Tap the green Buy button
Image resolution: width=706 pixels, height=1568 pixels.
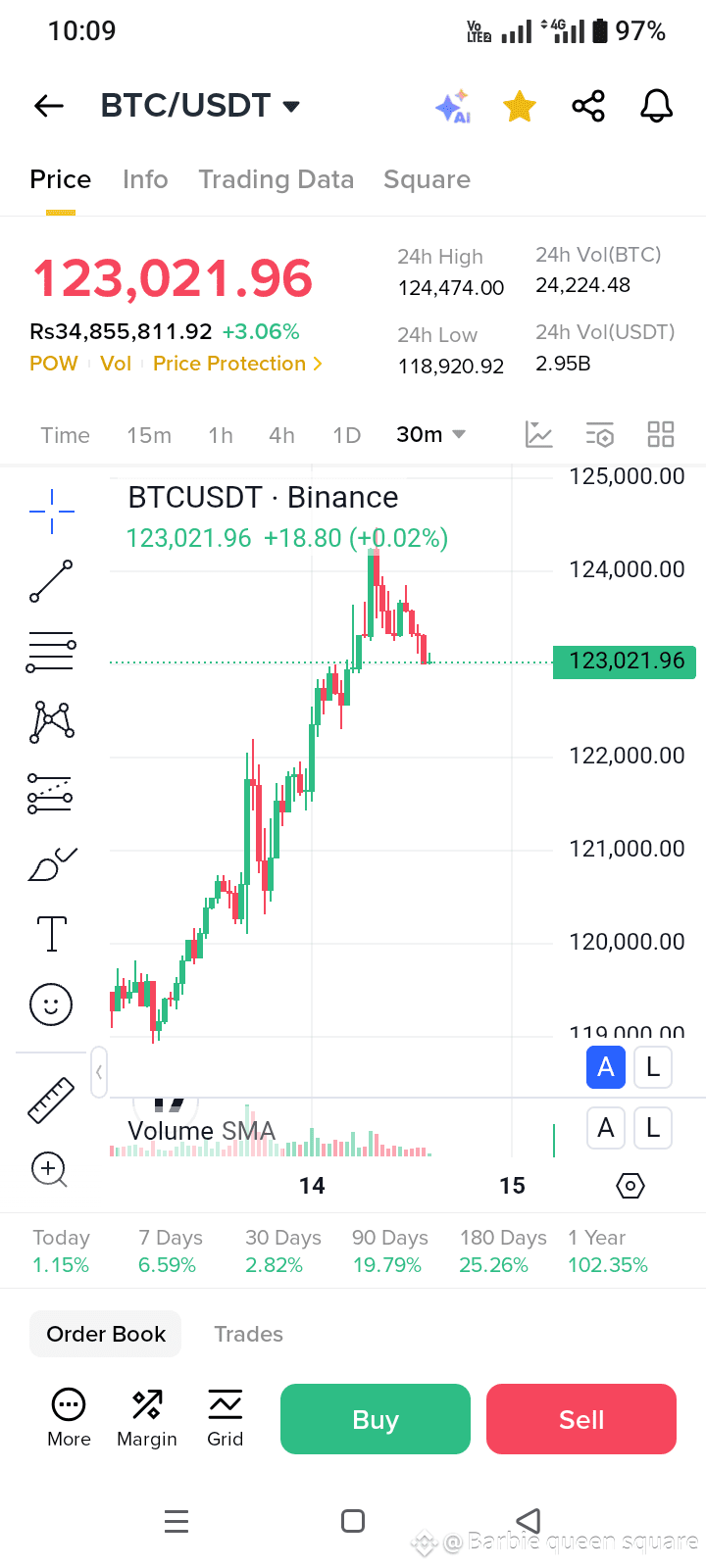tap(376, 1419)
